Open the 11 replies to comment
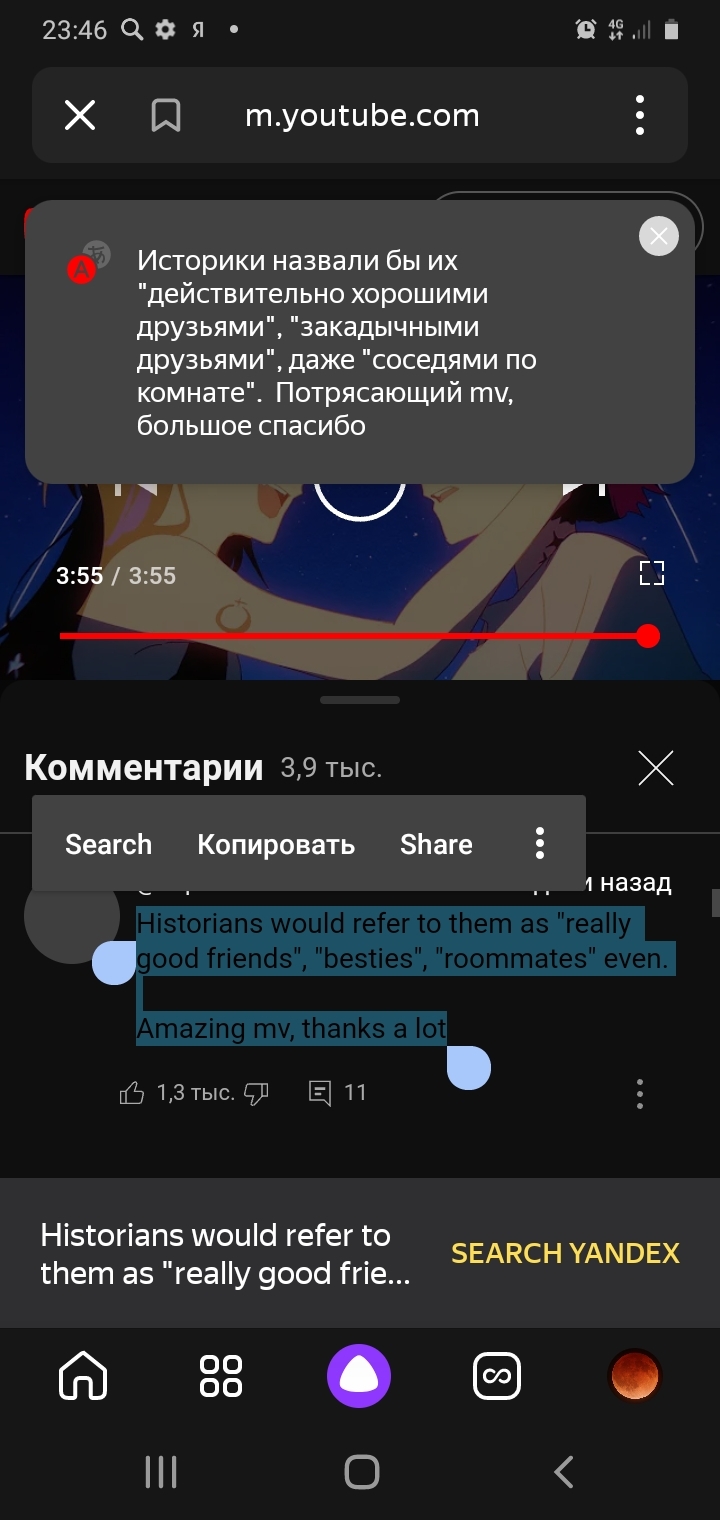This screenshot has width=720, height=1520. (338, 1093)
